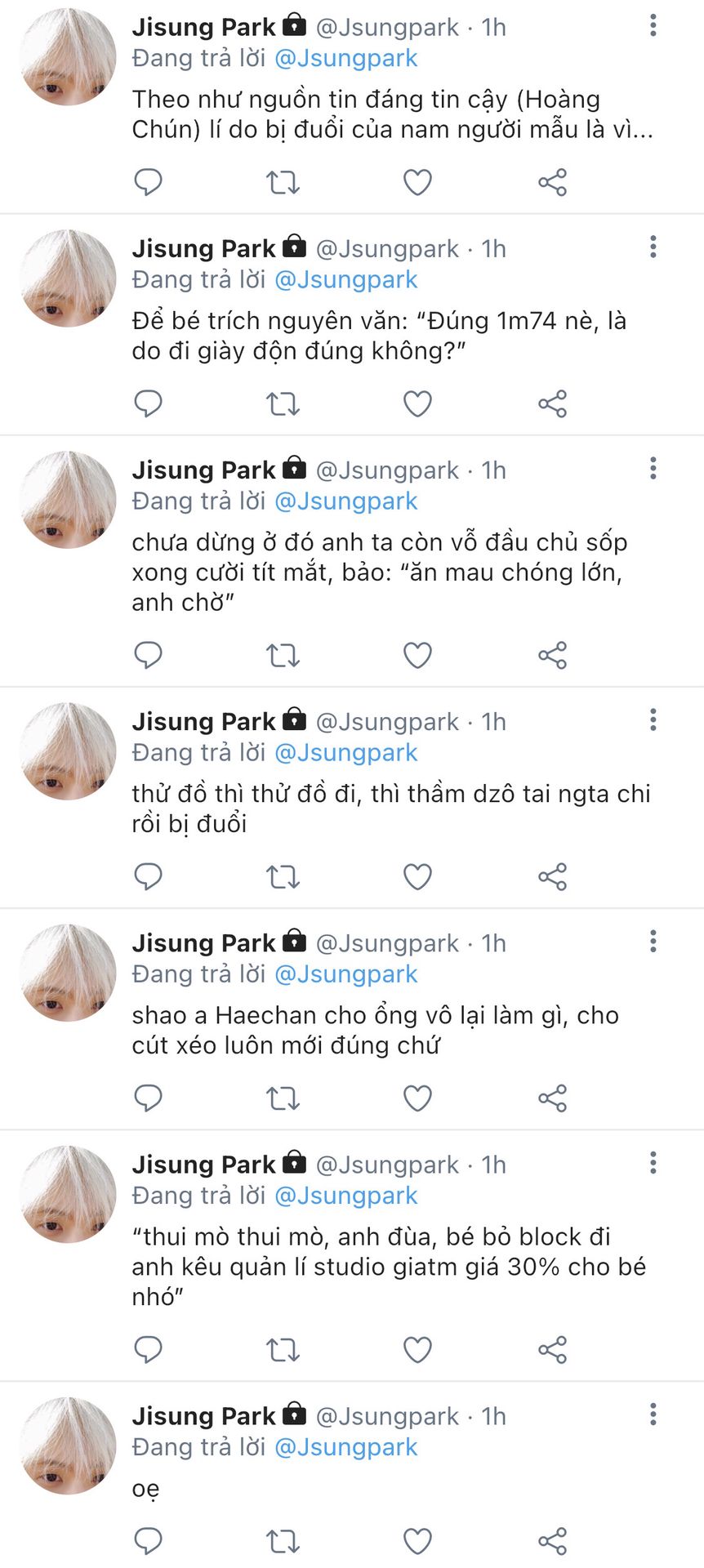This screenshot has width=704, height=1568.
Task: Retweet the "ăn mau chóng lớn" tweet
Action: click(x=283, y=655)
